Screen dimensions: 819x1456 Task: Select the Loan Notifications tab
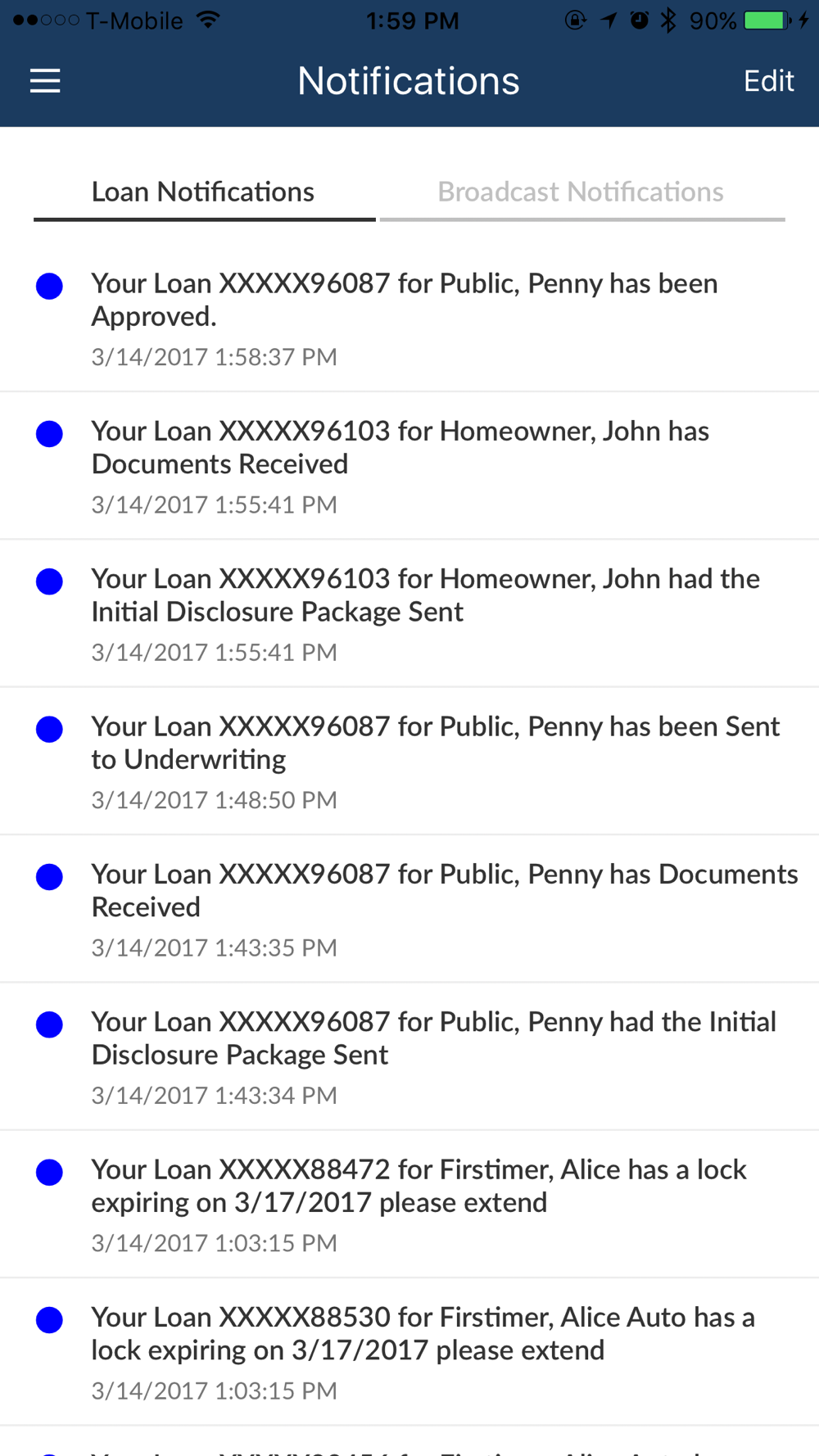pos(204,193)
